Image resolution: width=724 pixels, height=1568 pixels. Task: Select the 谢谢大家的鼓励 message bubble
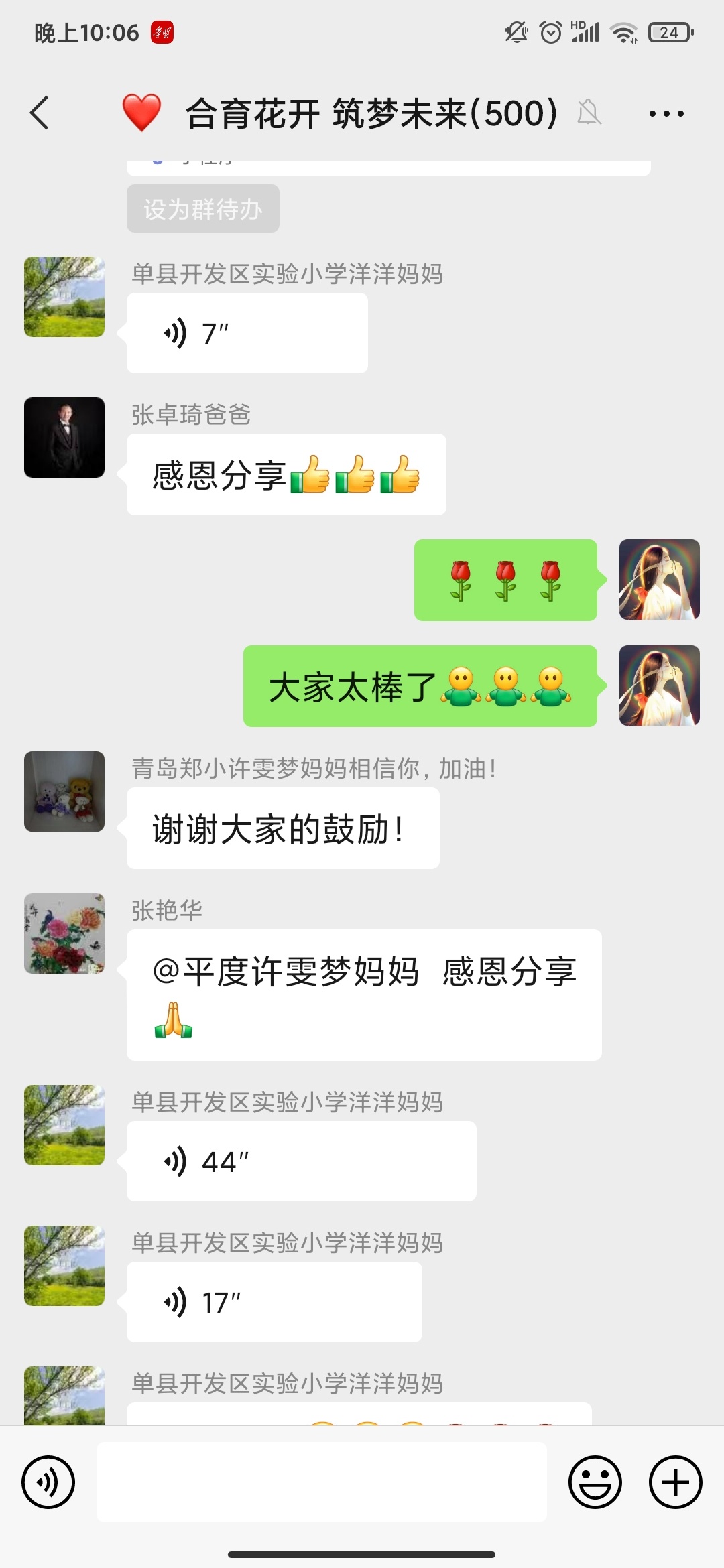pyautogui.click(x=282, y=828)
